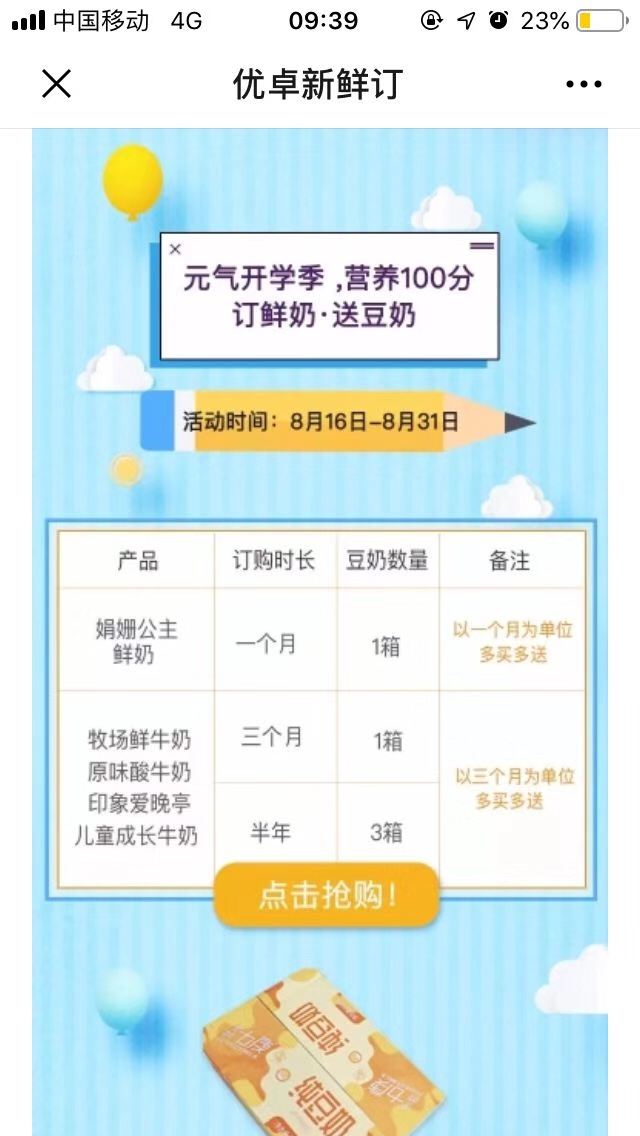This screenshot has width=640, height=1136.
Task: Tap the 点击抢购! button
Action: tap(327, 894)
